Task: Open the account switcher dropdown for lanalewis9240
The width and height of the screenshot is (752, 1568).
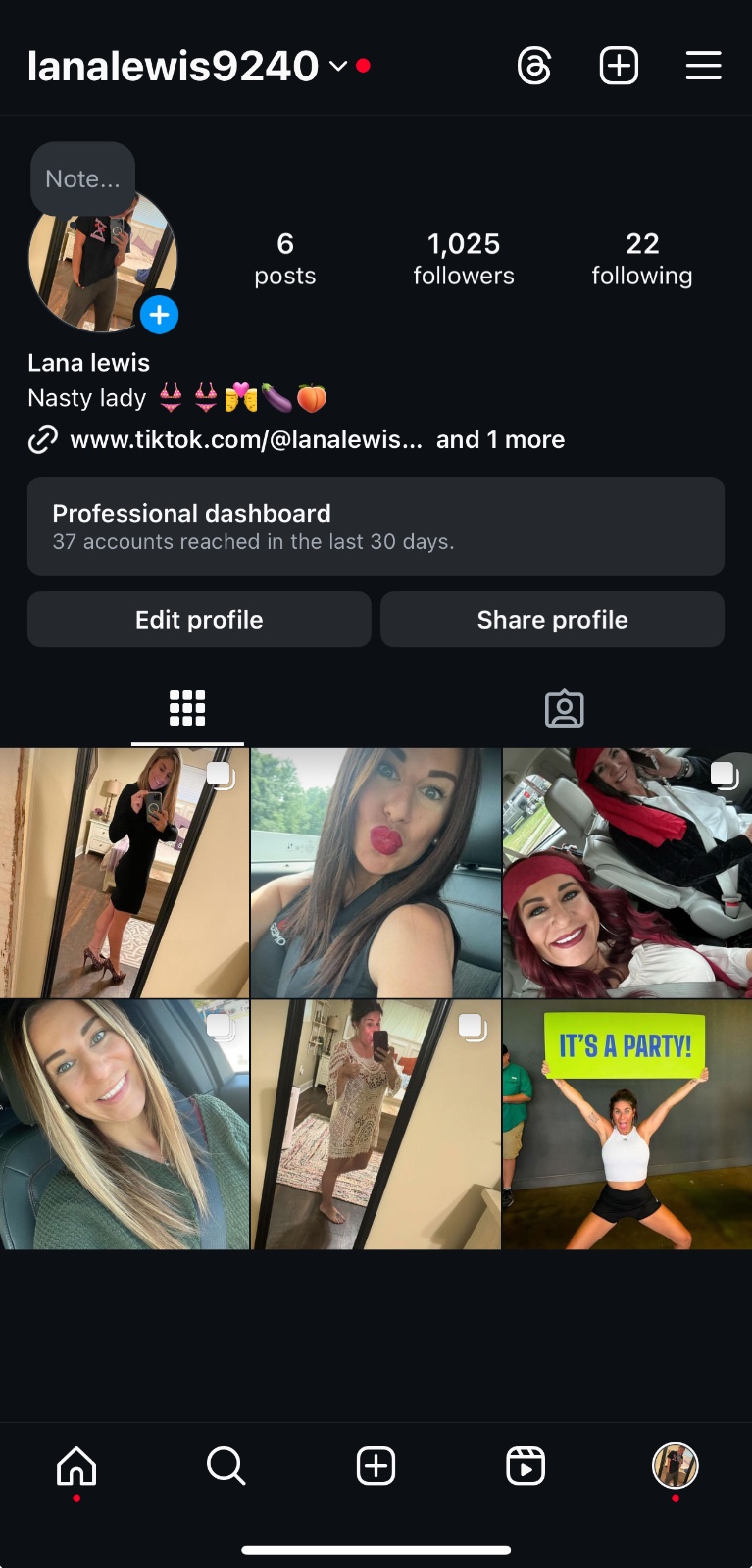Action: click(337, 66)
